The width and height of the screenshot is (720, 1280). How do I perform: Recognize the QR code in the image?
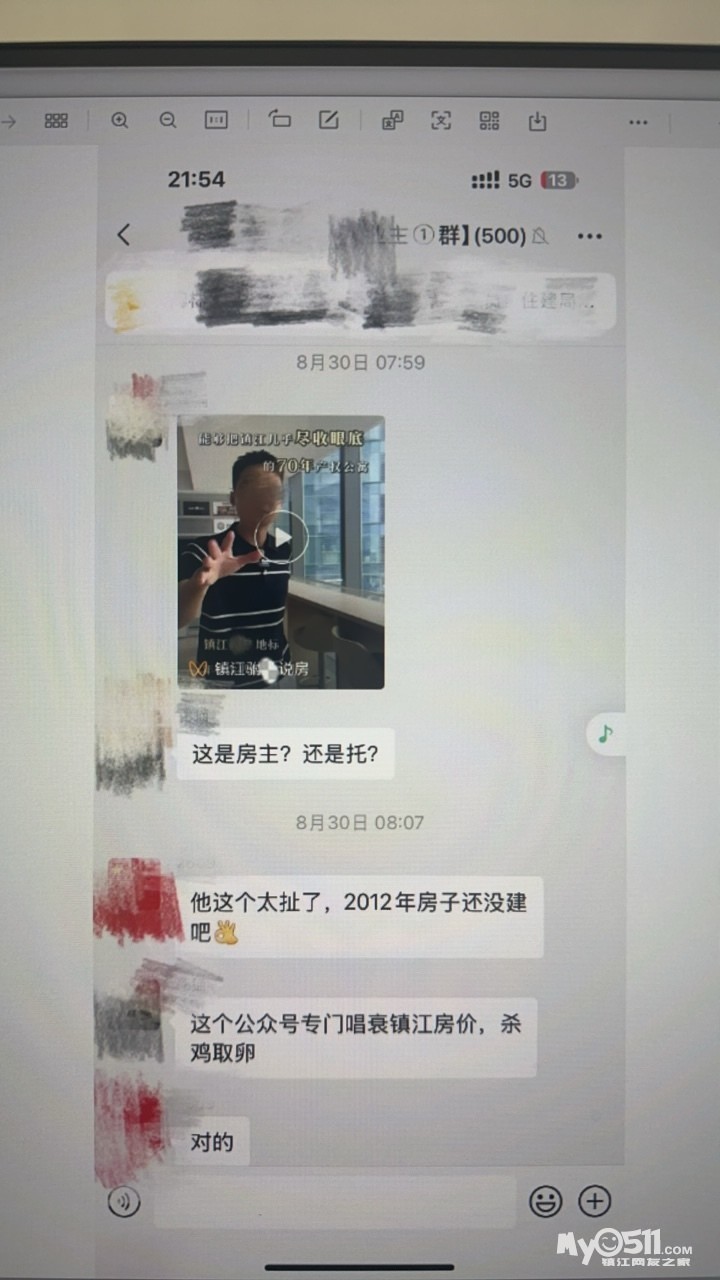coord(489,121)
